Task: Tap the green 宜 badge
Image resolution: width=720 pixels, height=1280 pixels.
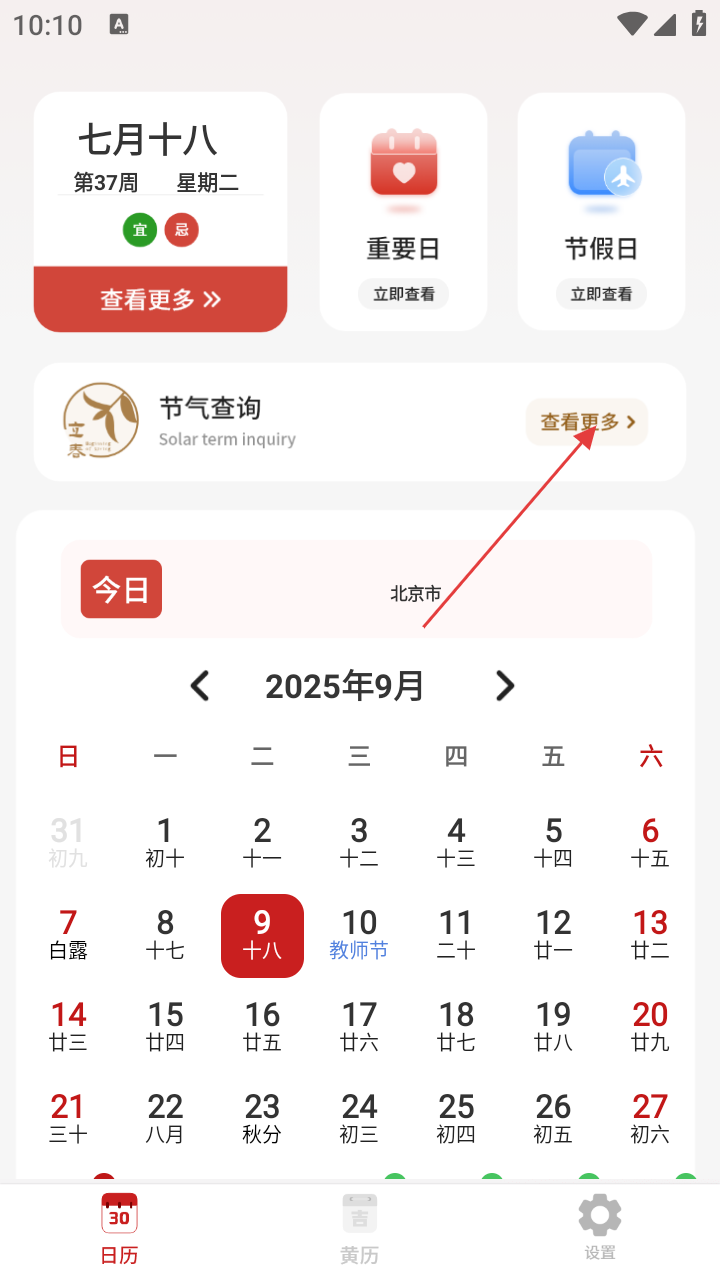Action: (140, 230)
